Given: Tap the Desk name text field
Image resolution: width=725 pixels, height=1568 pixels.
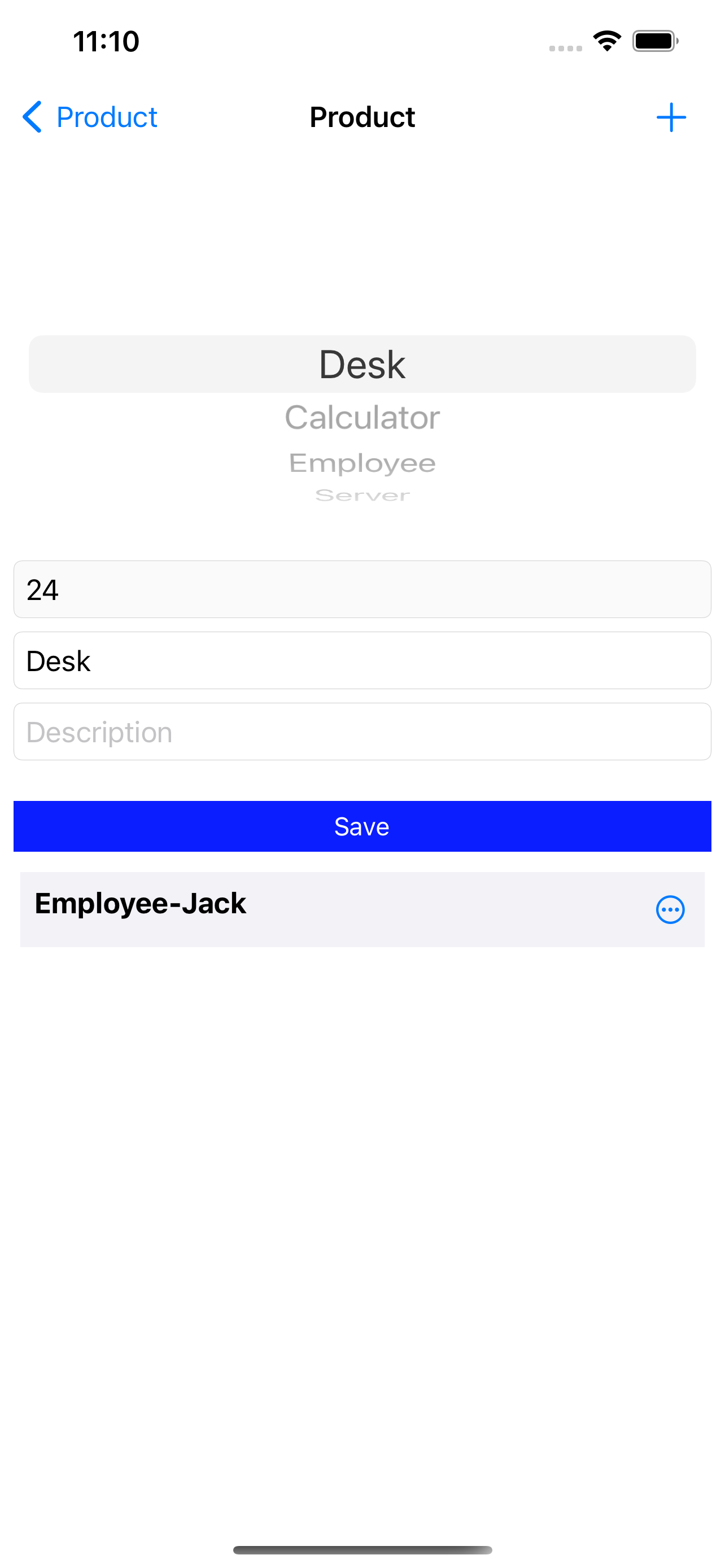Looking at the screenshot, I should coord(362,660).
